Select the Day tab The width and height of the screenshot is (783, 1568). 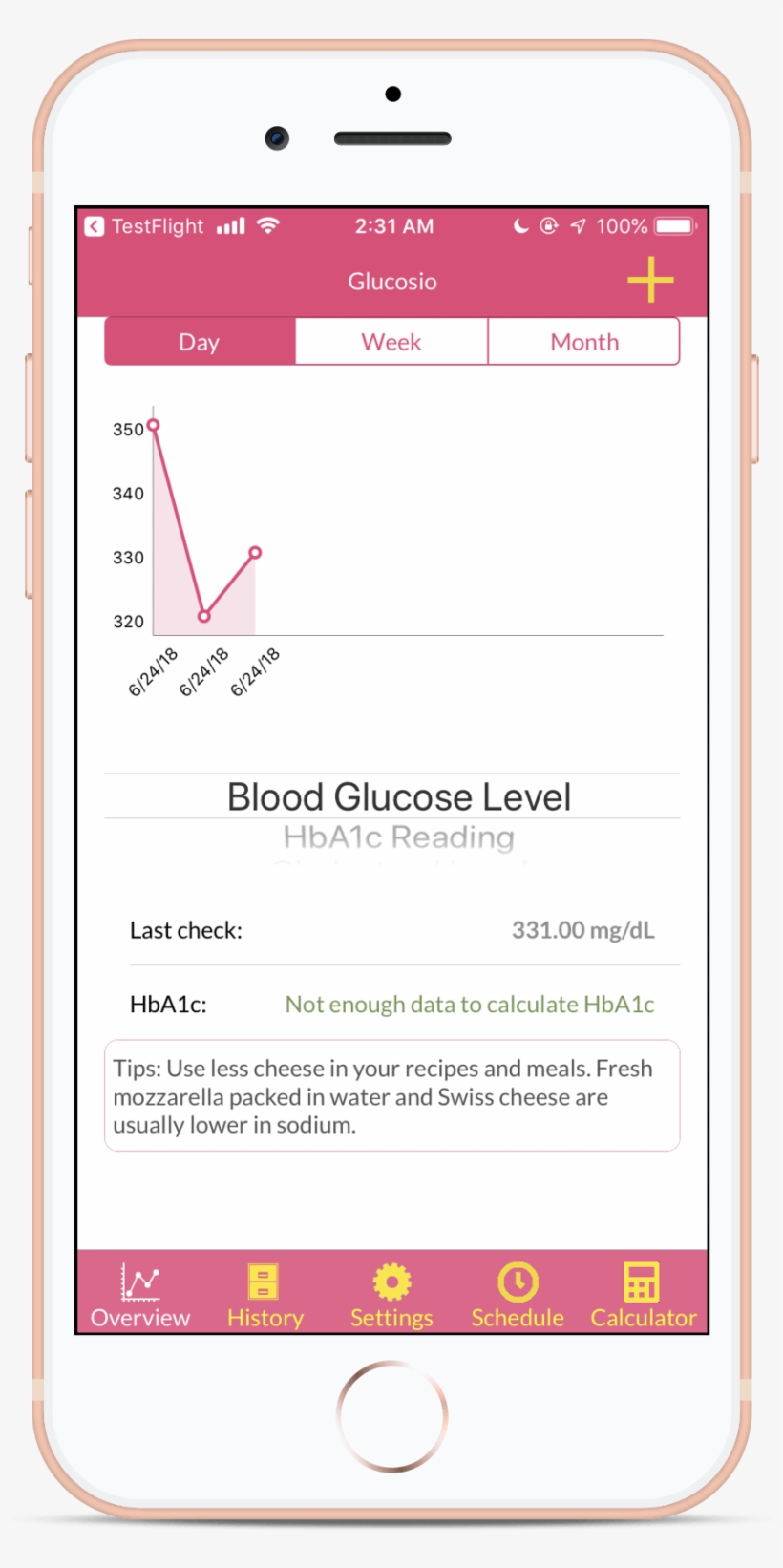click(x=200, y=341)
